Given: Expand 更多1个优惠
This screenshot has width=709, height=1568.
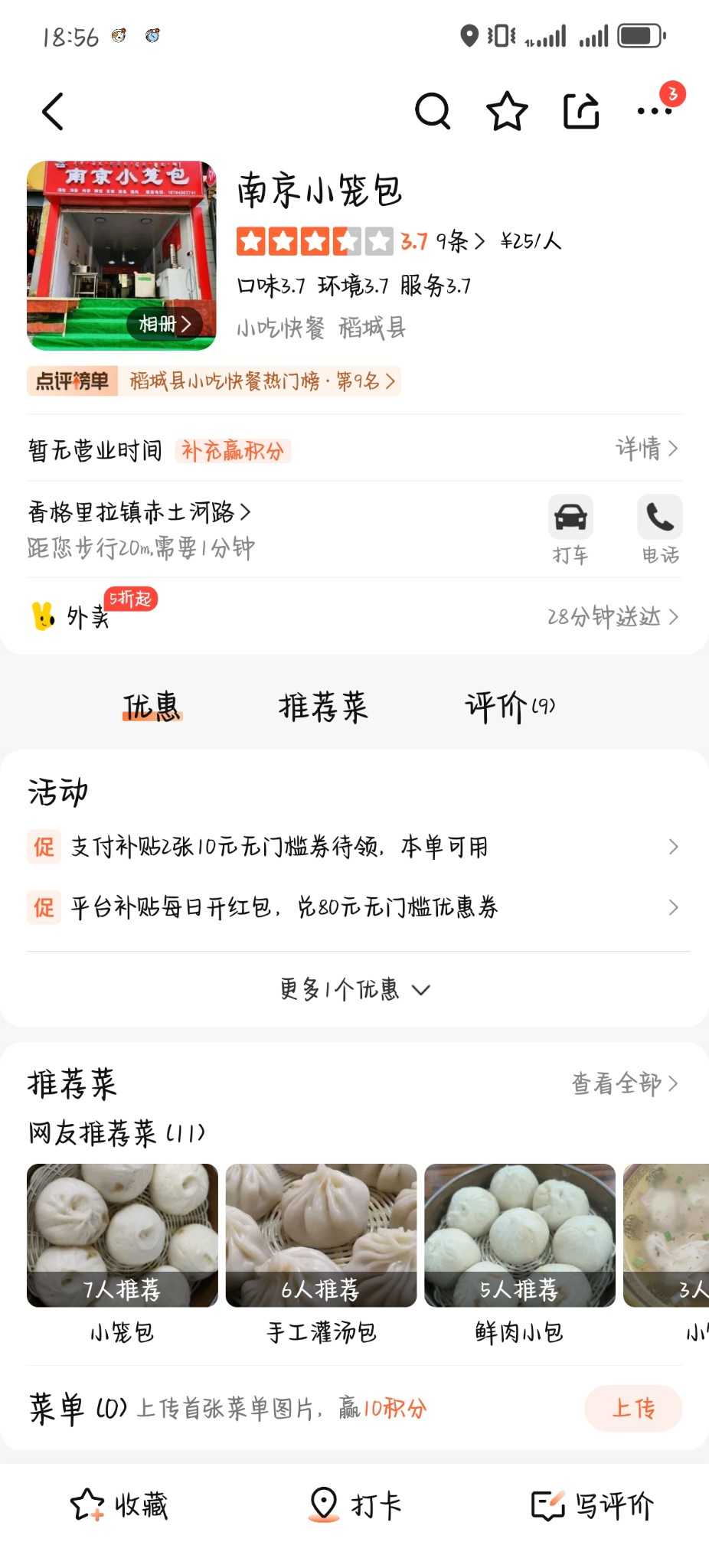Looking at the screenshot, I should [x=354, y=989].
